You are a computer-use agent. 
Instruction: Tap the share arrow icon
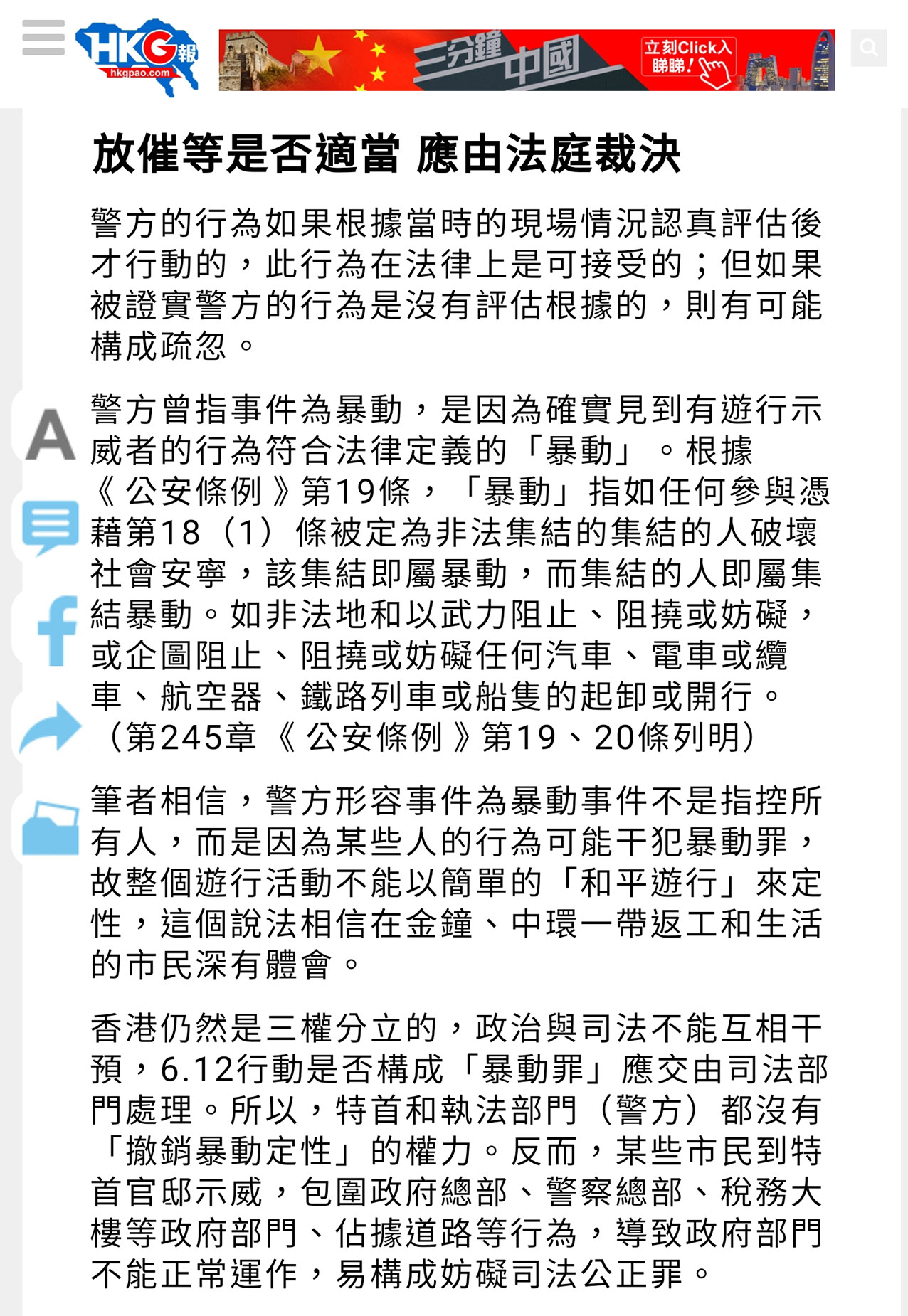[50, 728]
